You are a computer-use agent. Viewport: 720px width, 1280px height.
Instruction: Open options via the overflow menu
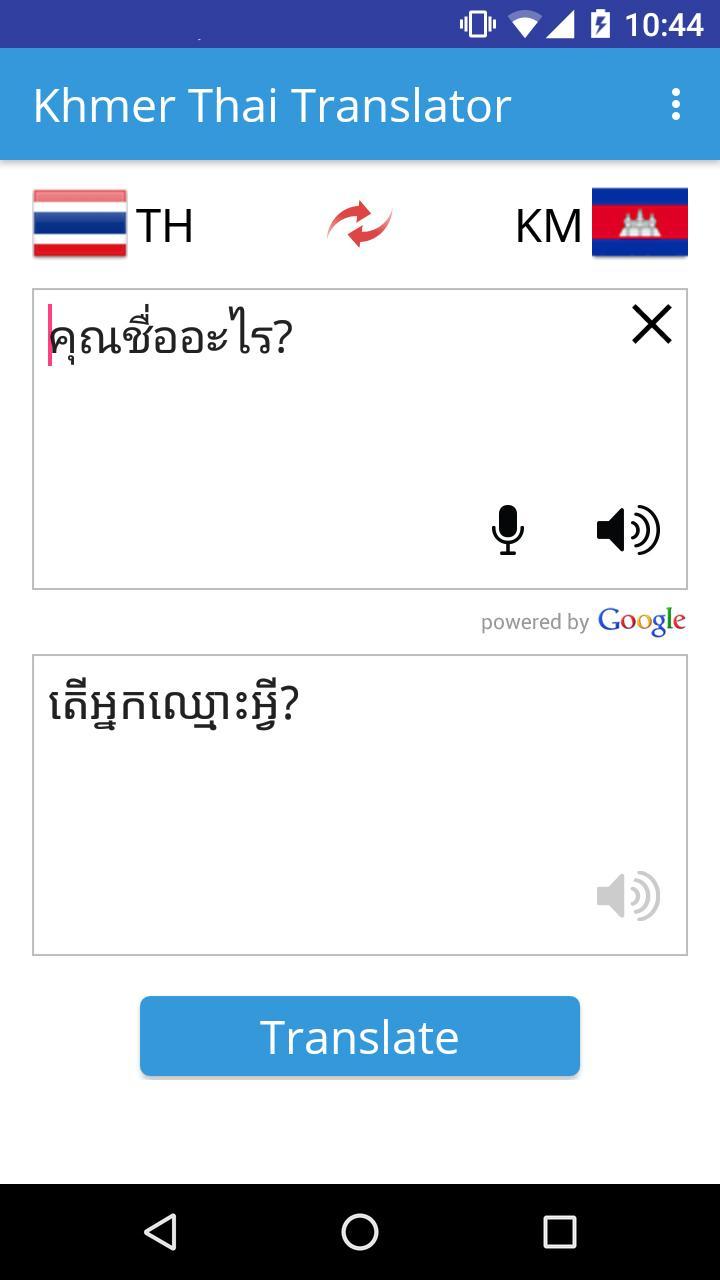[x=677, y=104]
